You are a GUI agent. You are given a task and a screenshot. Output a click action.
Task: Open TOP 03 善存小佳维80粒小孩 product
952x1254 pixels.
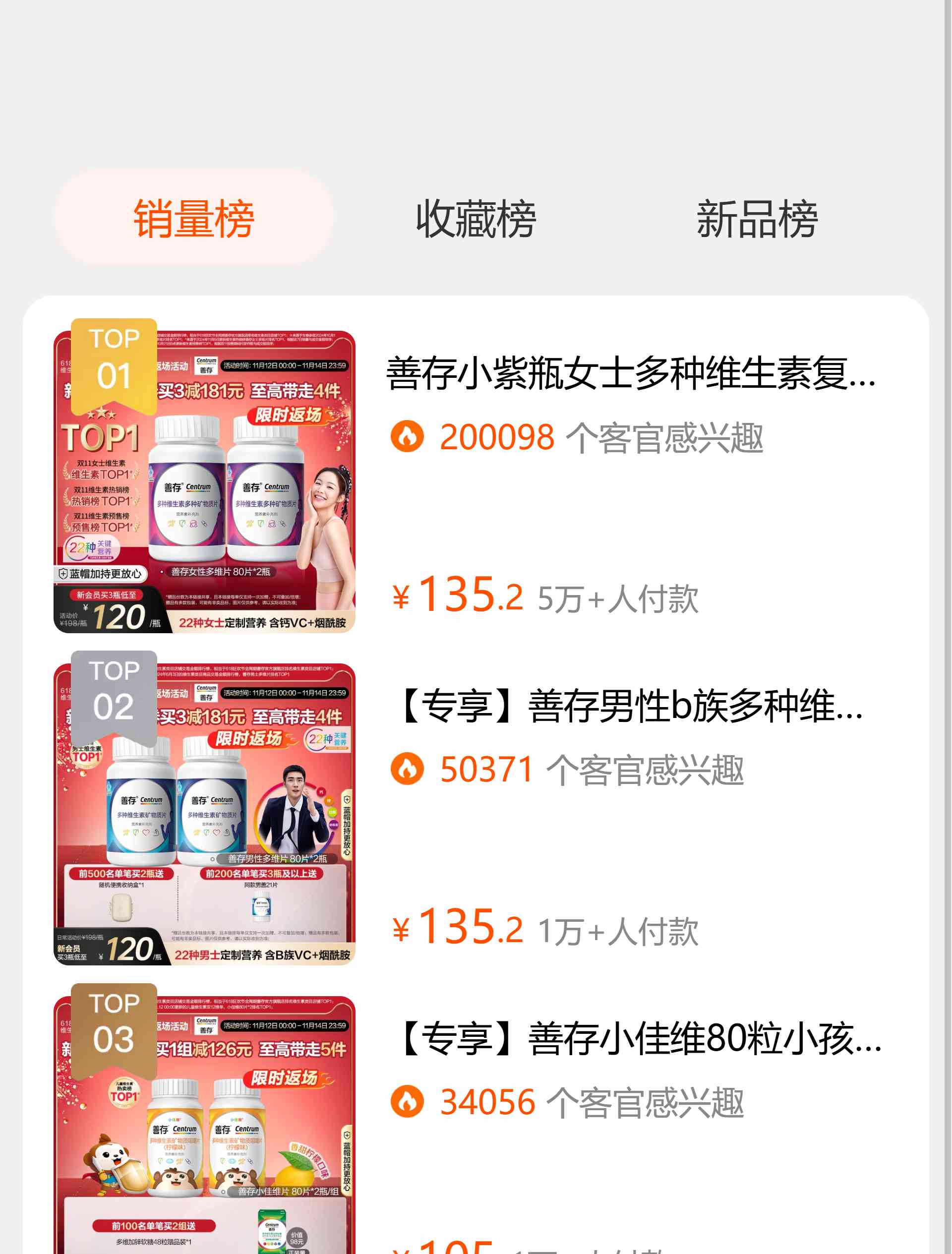[638, 1039]
